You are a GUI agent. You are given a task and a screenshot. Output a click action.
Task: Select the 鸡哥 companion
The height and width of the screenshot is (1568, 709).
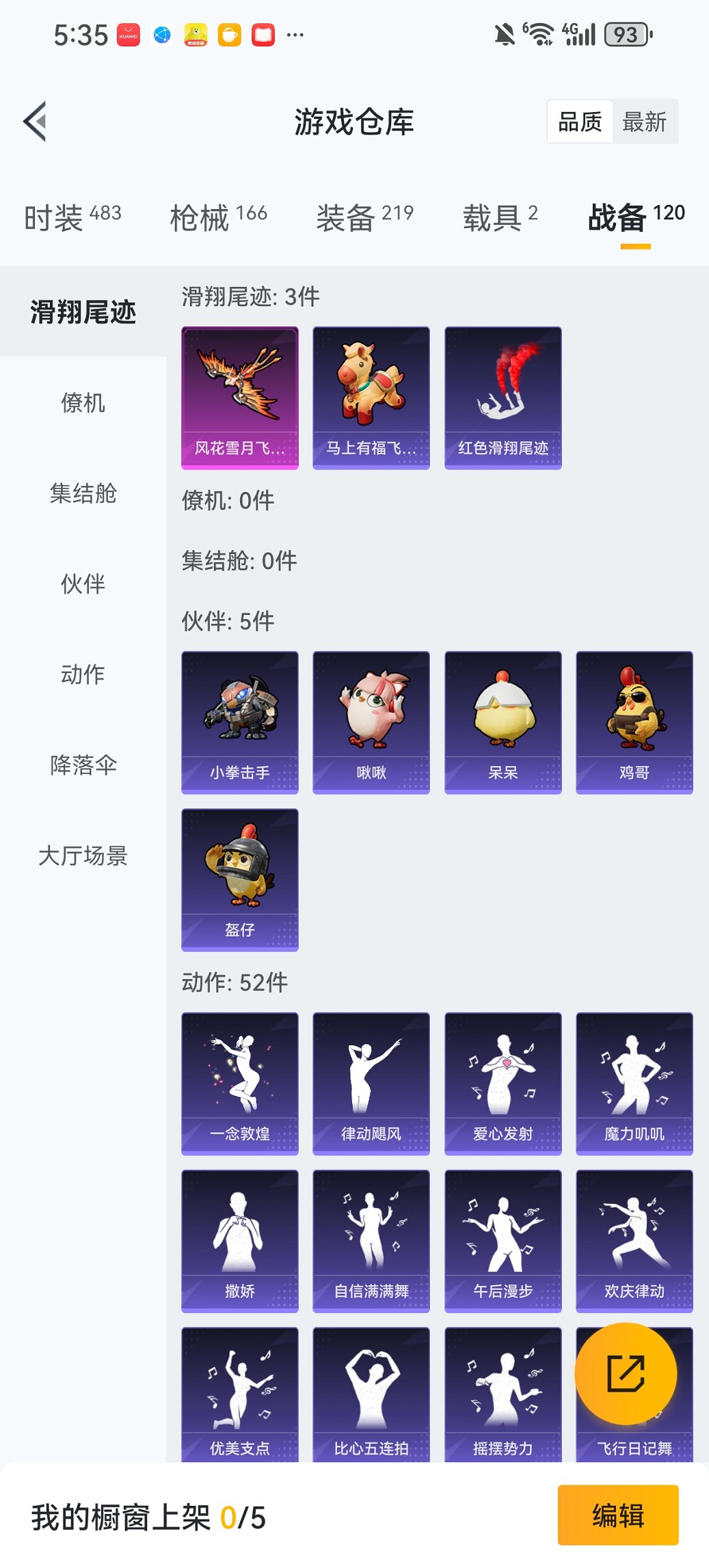[633, 721]
